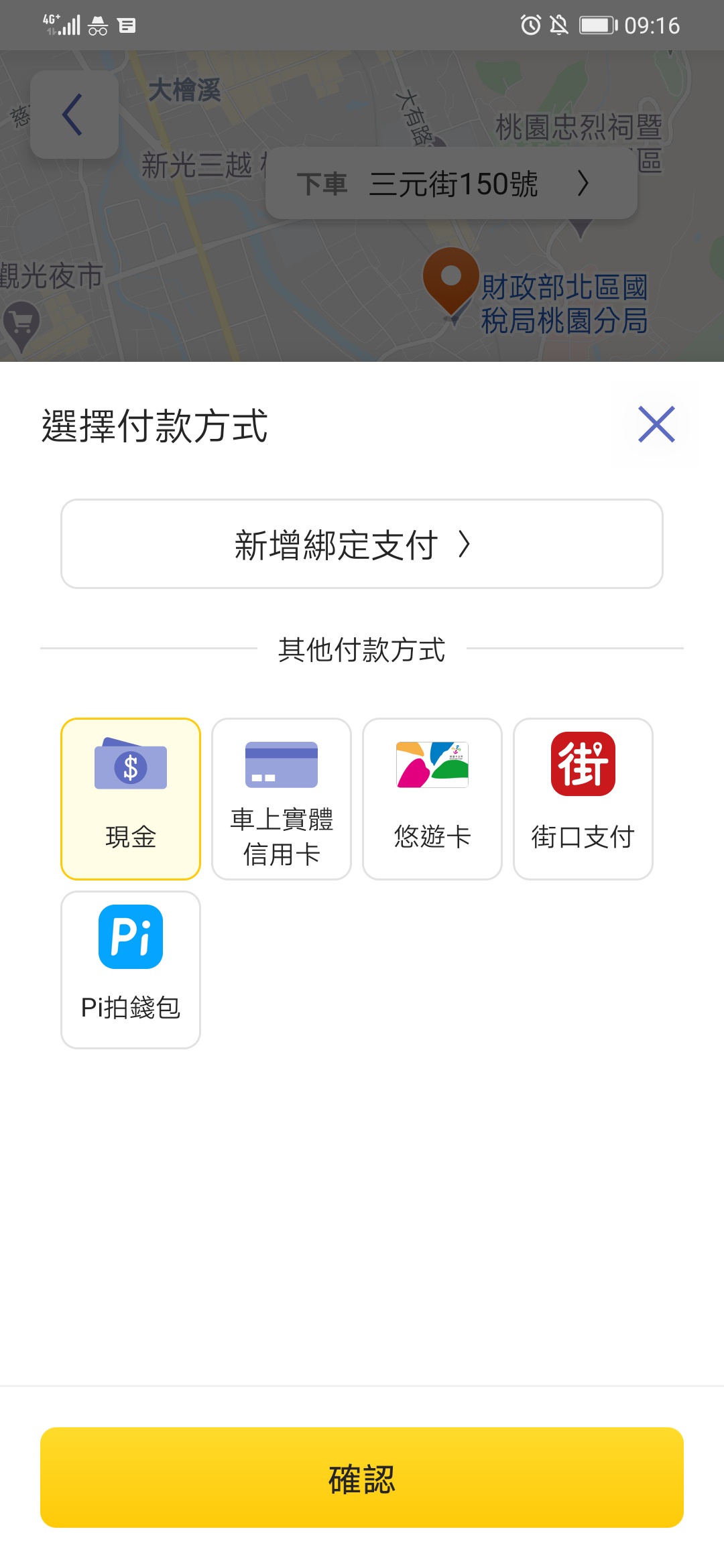This screenshot has height=1568, width=724.
Task: Select 悠遊卡 payment option
Action: (x=432, y=799)
